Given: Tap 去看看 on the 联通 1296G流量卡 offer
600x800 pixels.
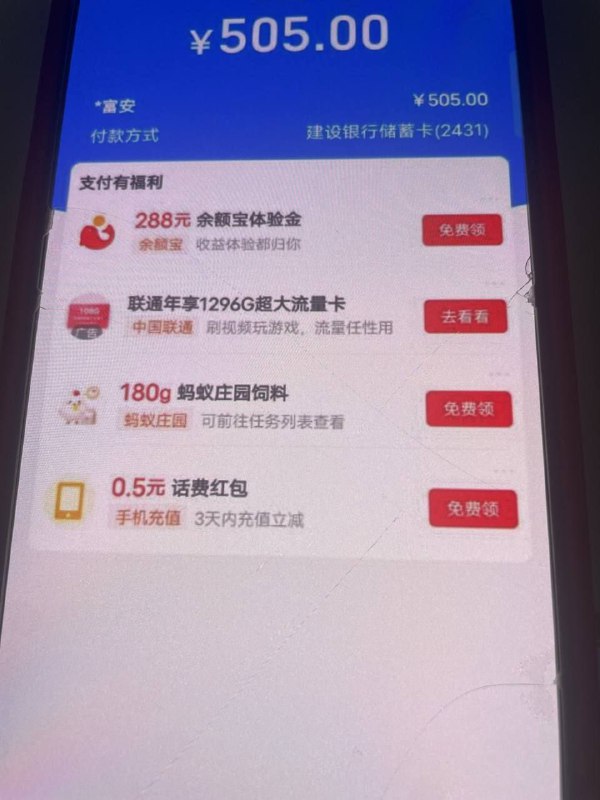Looking at the screenshot, I should click(465, 317).
